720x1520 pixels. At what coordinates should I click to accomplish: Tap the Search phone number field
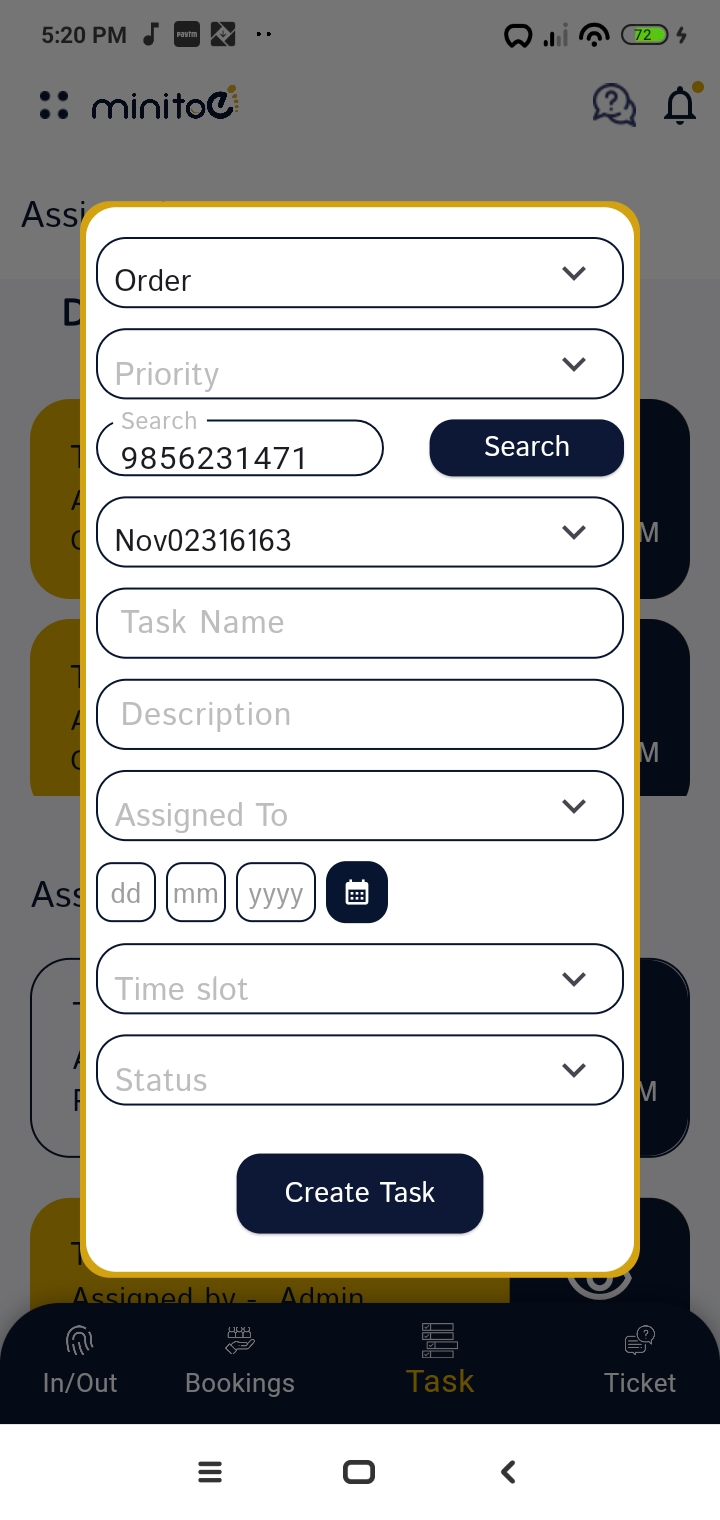point(240,448)
